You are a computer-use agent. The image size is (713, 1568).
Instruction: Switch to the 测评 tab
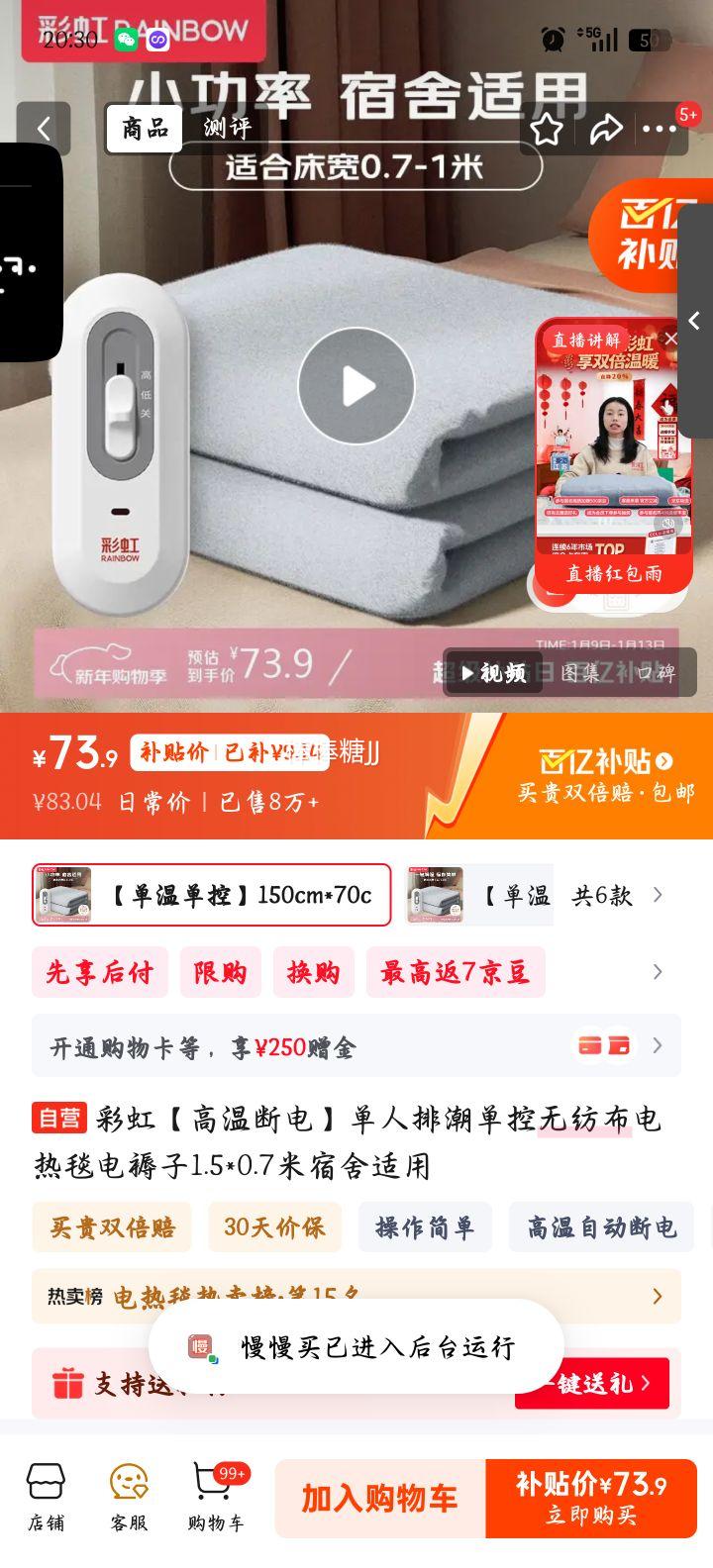pos(226,129)
